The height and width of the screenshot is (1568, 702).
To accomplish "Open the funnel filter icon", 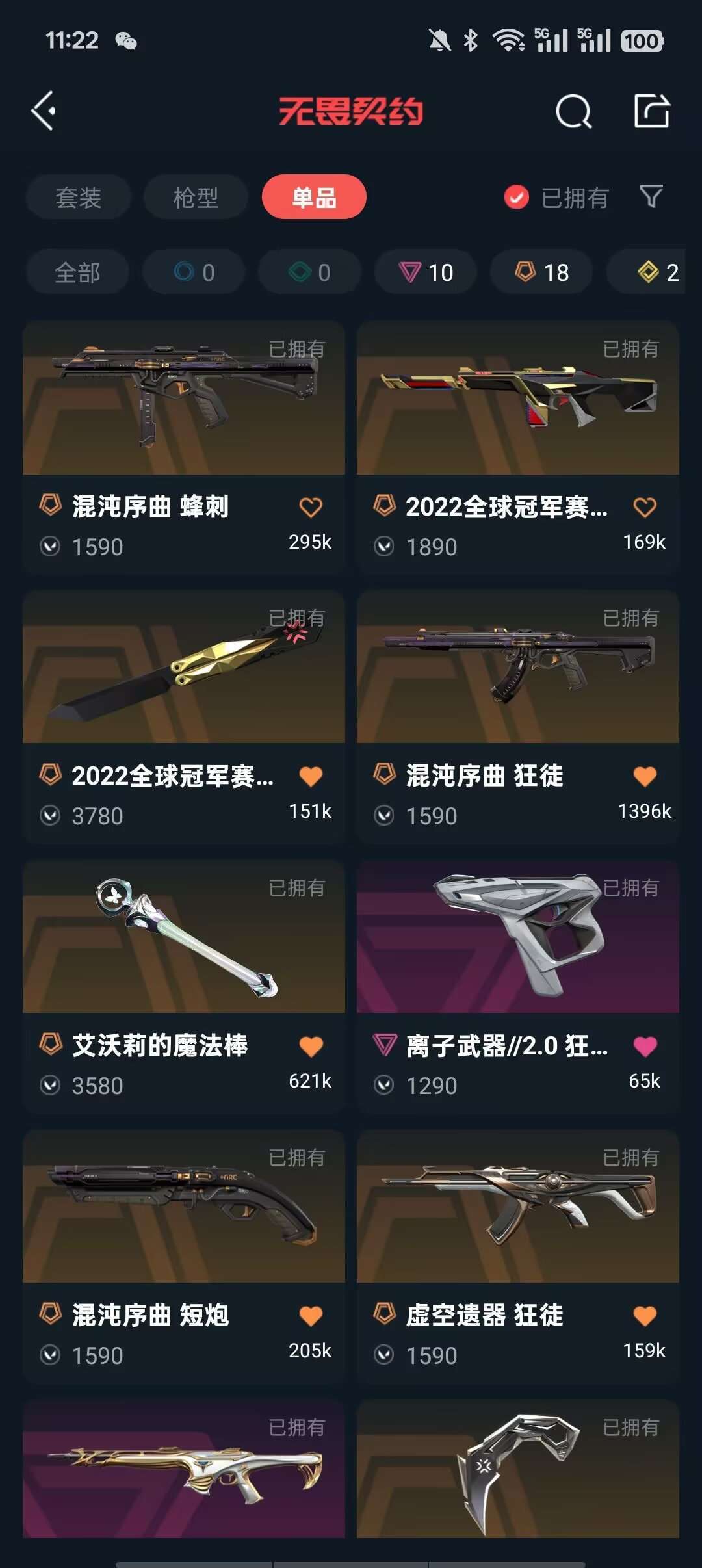I will coord(651,196).
